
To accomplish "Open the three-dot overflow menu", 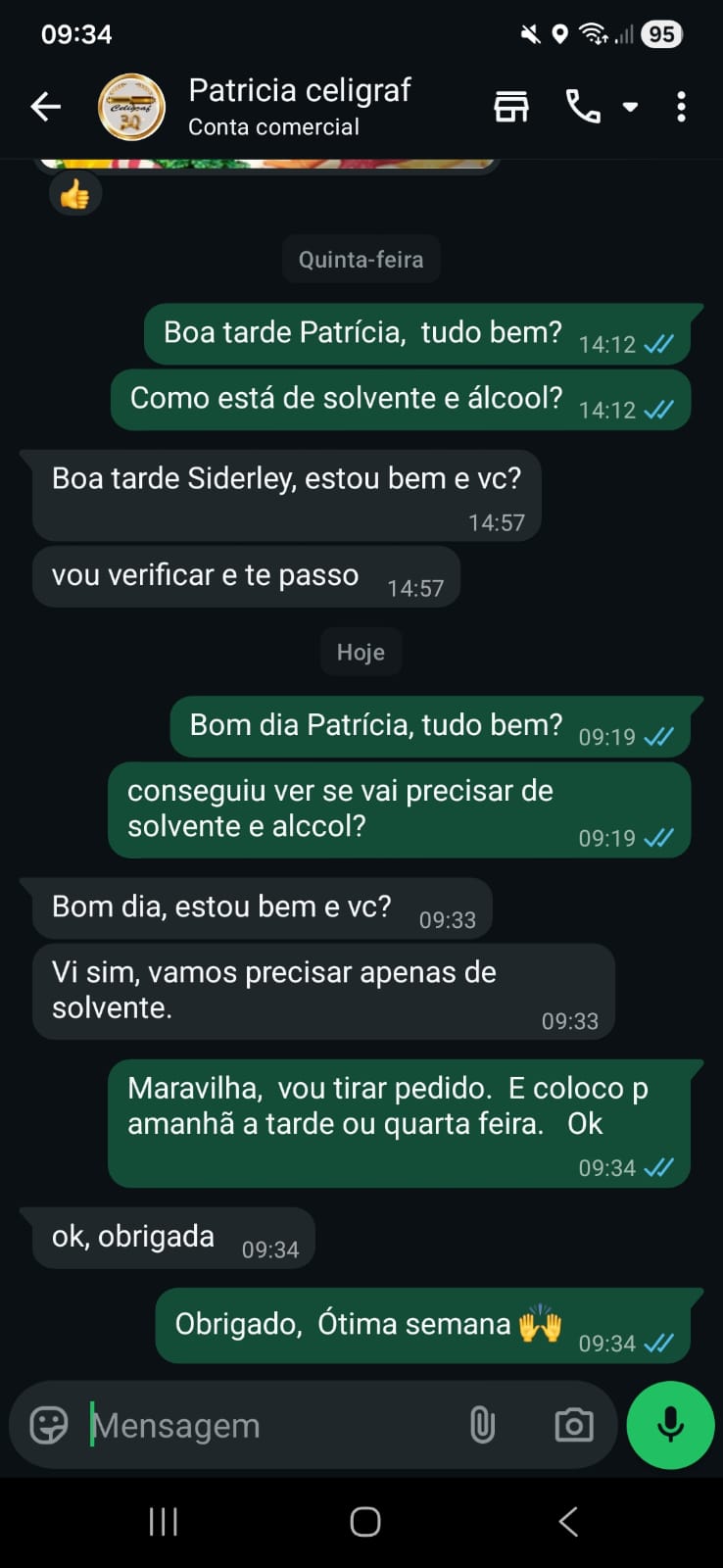I will (681, 107).
